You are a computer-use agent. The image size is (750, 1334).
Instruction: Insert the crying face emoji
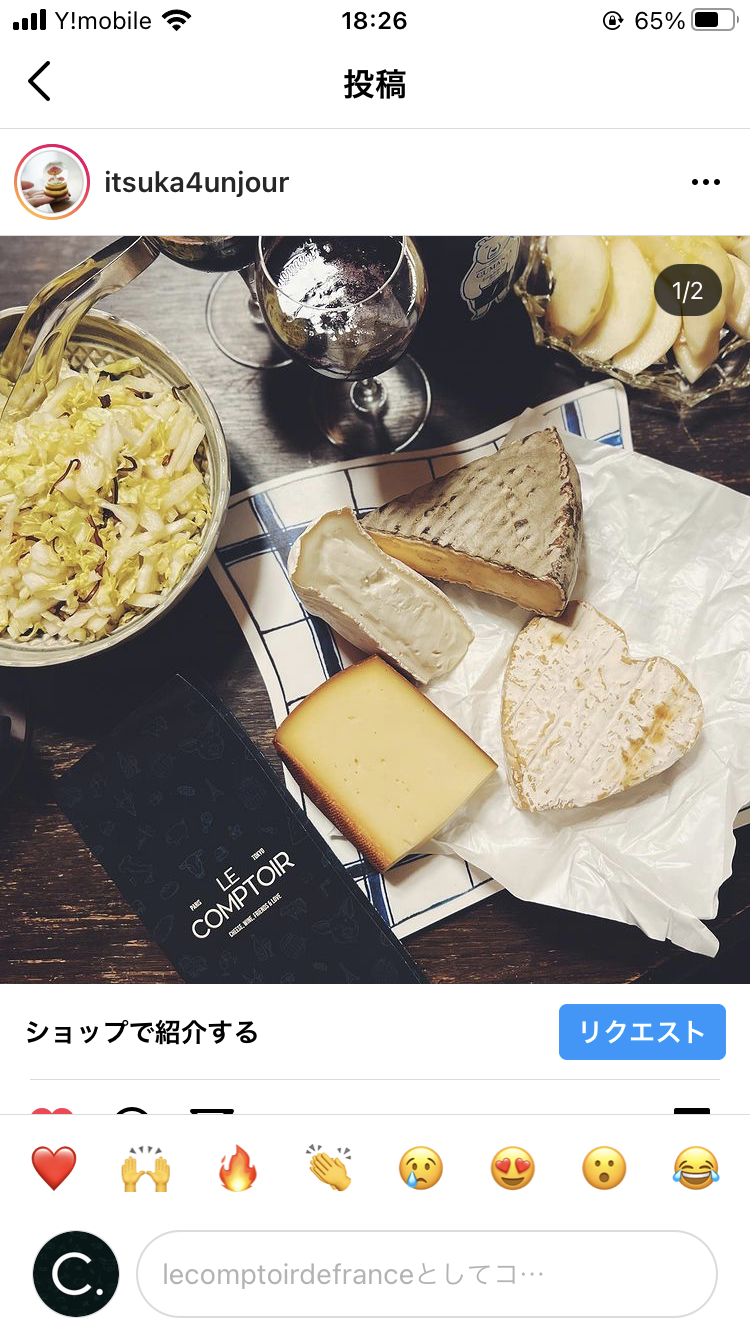pos(421,1168)
